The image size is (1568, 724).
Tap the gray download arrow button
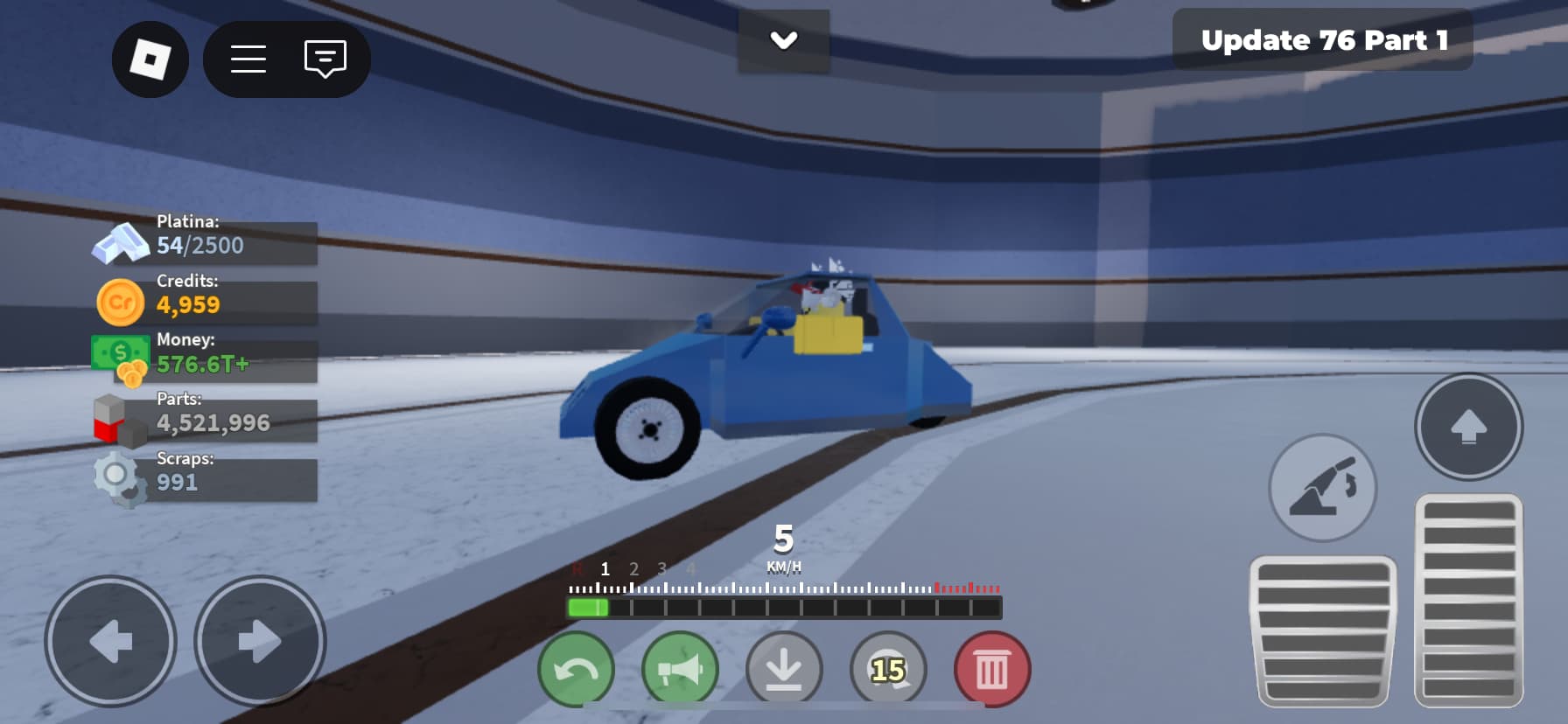click(x=784, y=670)
